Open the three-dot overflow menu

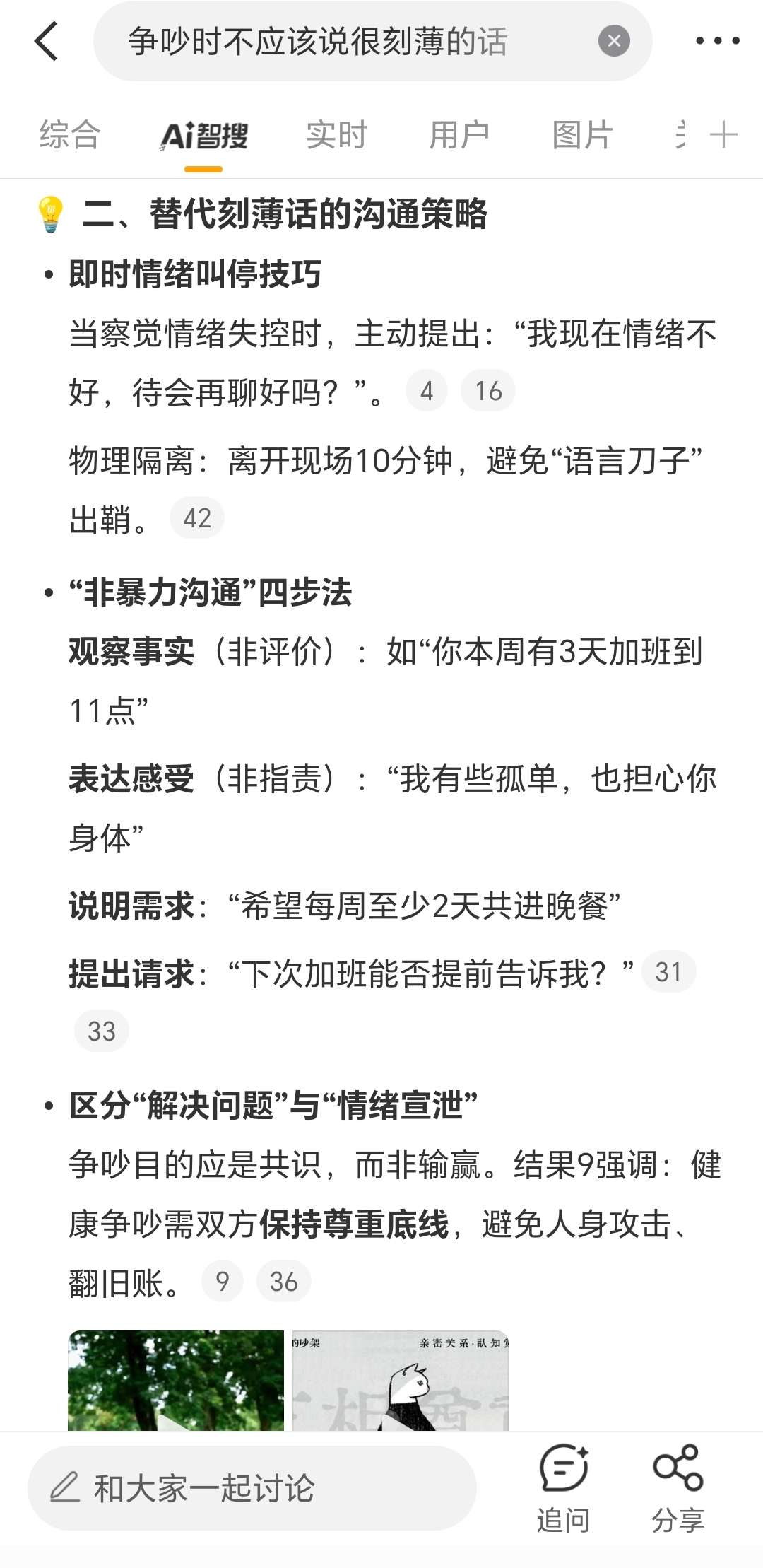717,41
